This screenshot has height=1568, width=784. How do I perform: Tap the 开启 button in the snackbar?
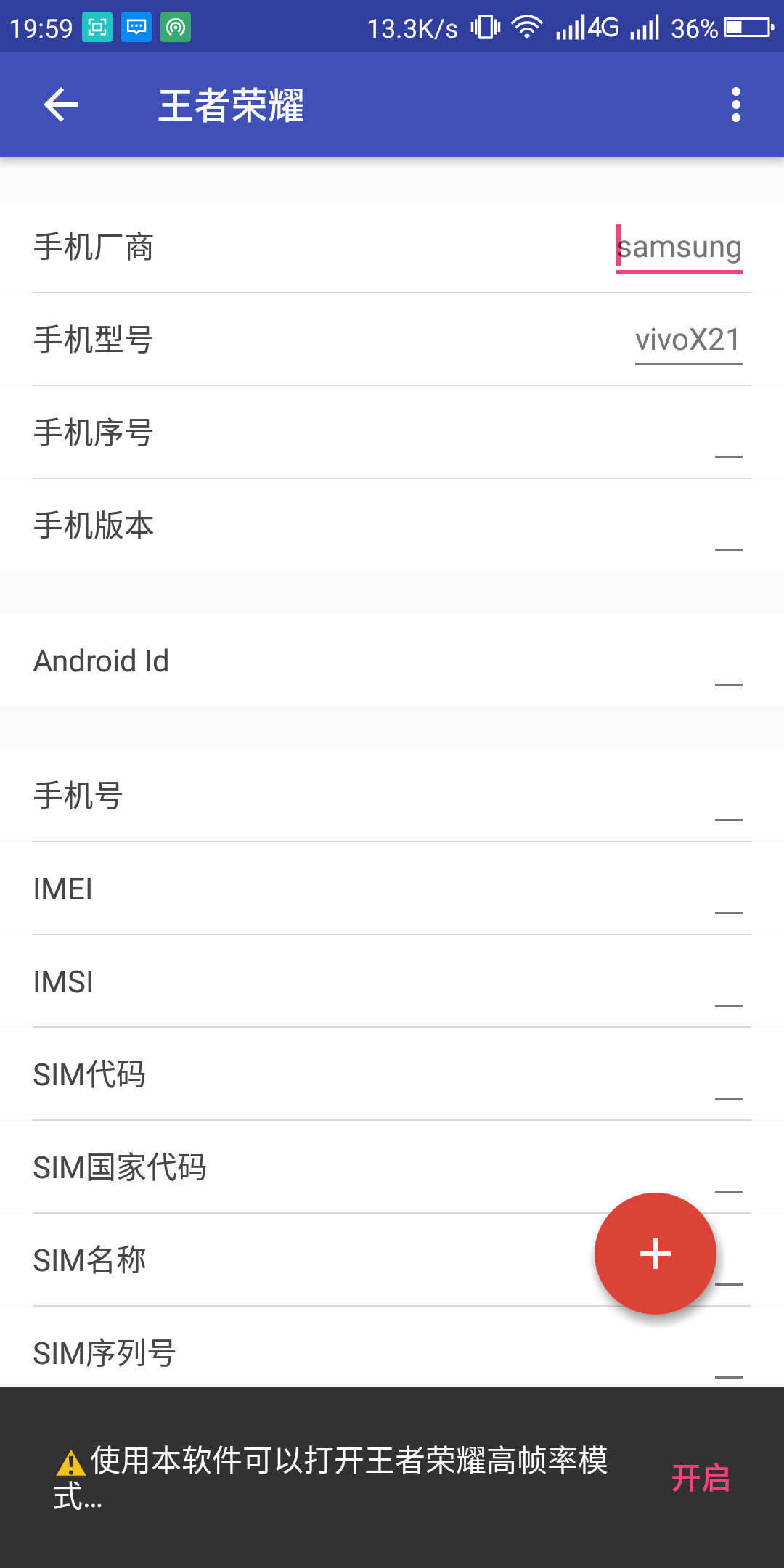pos(701,1479)
